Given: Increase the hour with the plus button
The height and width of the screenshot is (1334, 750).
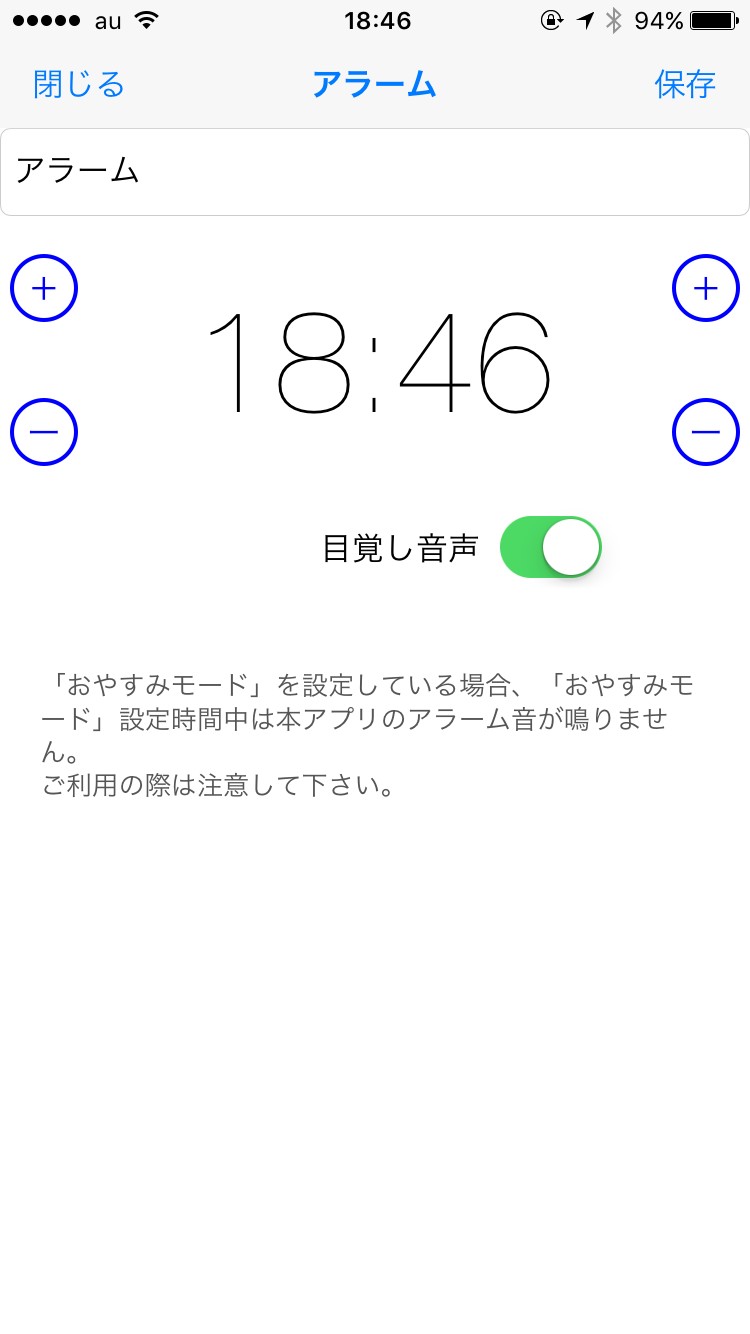Looking at the screenshot, I should [x=44, y=288].
